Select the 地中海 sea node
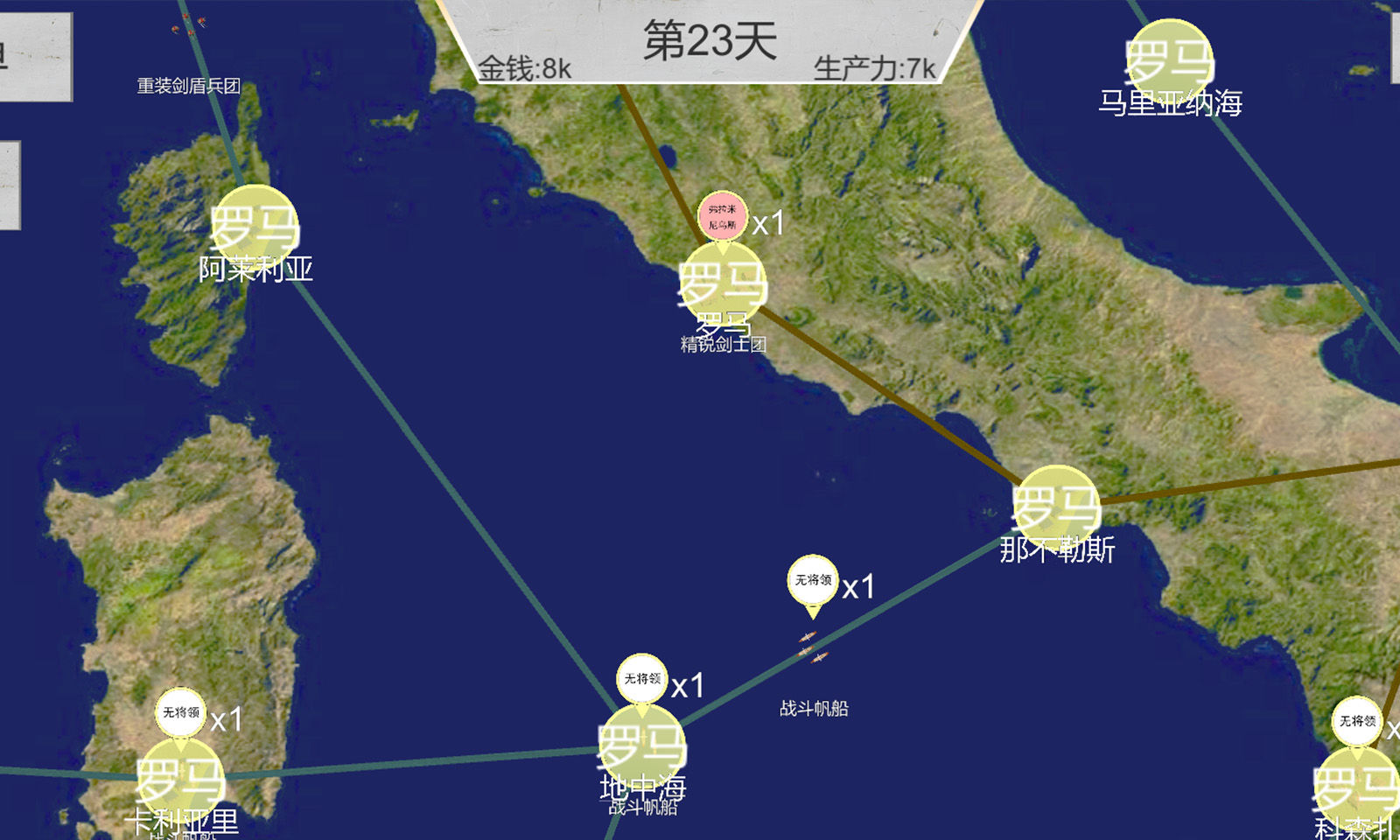The image size is (1400, 840). pos(642,747)
